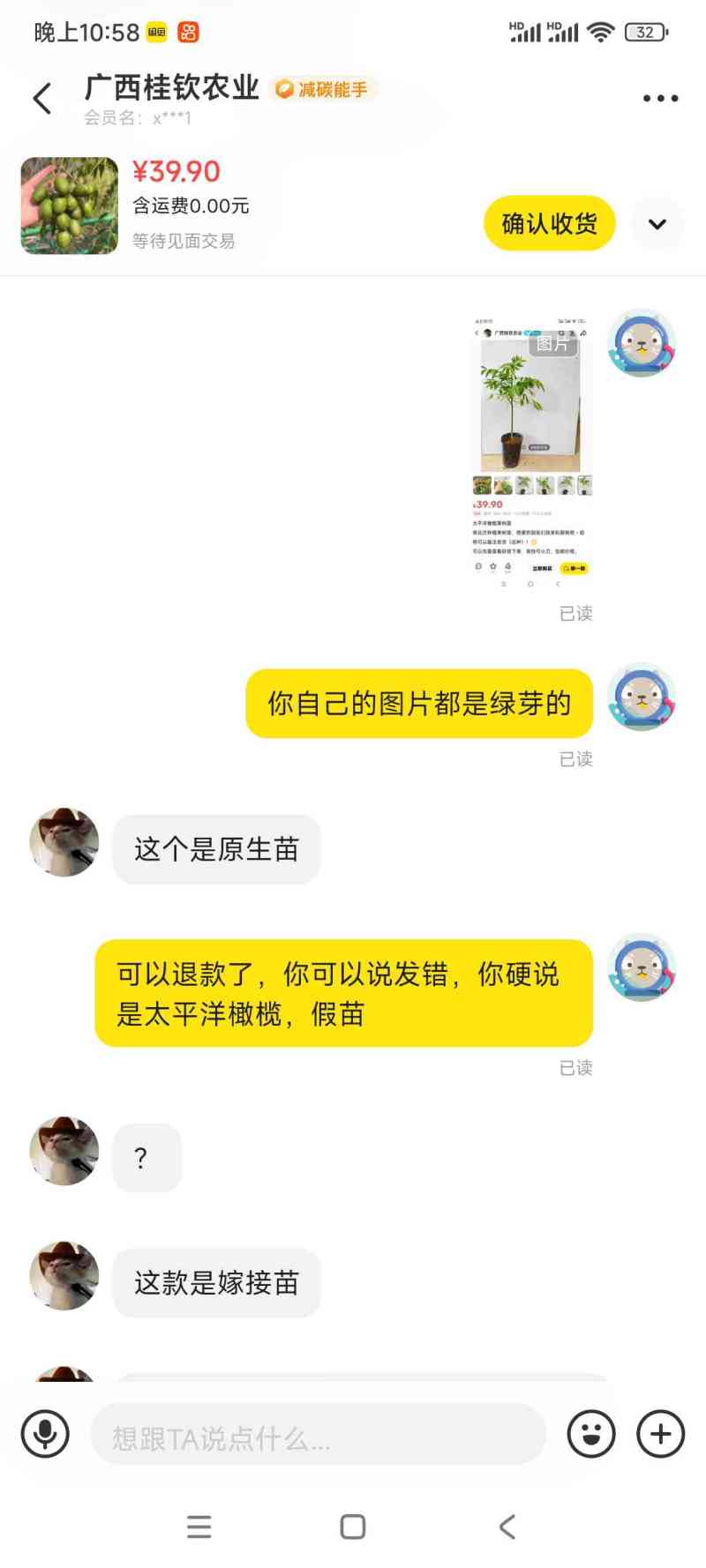Switch to voice message input

(45, 1434)
